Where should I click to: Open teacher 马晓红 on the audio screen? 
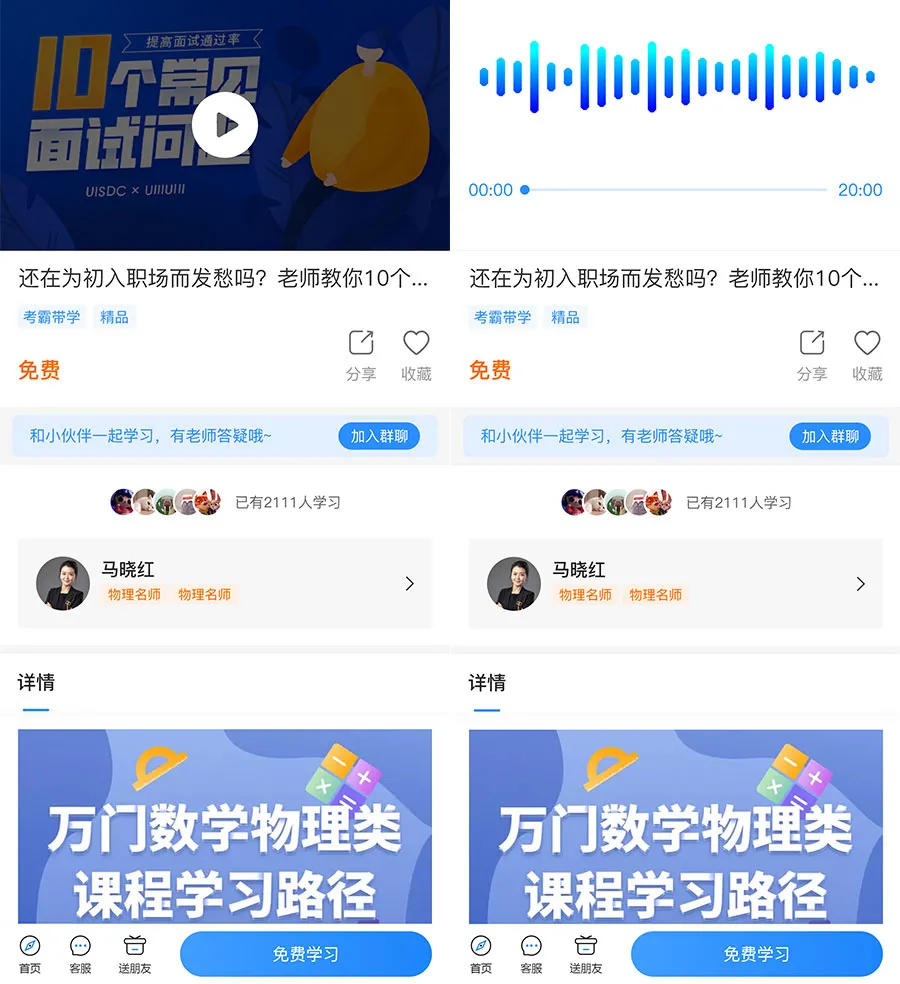pos(676,583)
